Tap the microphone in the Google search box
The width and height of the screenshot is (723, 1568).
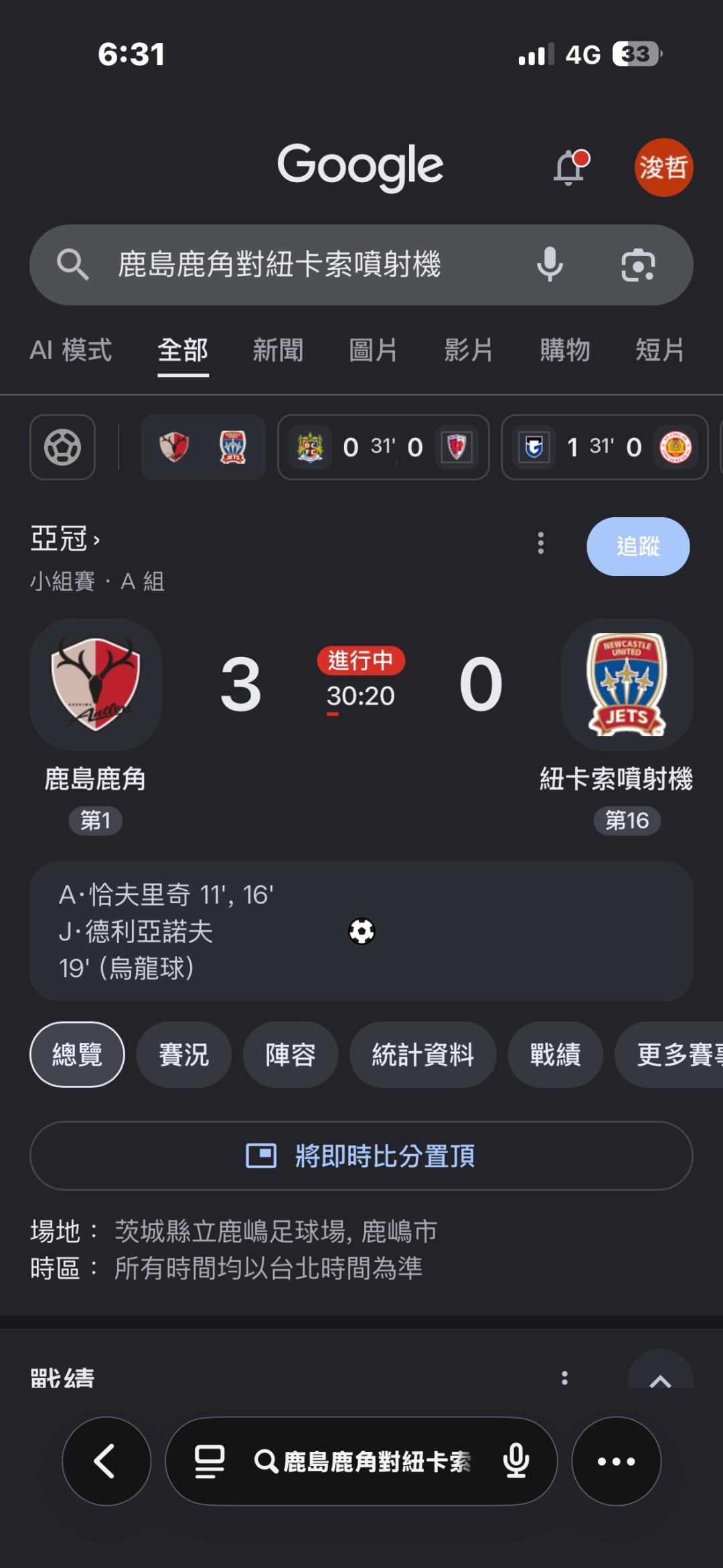coord(550,265)
